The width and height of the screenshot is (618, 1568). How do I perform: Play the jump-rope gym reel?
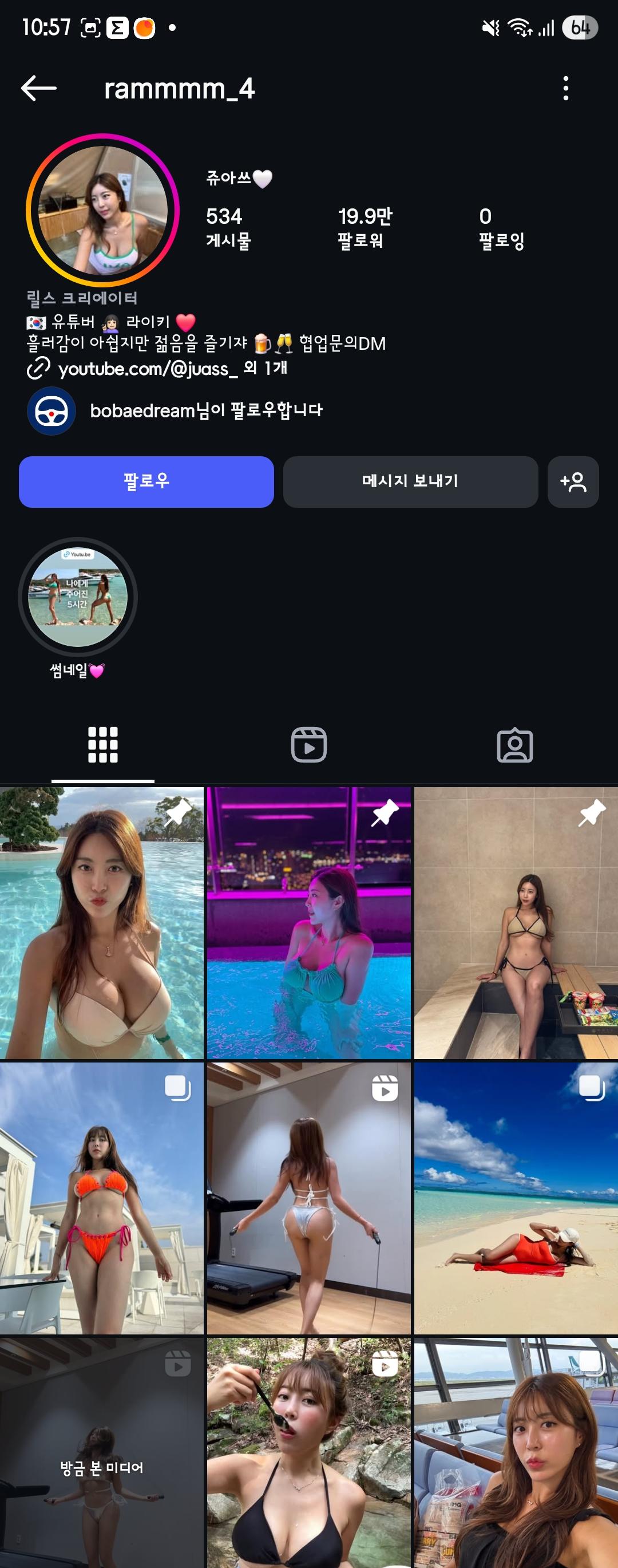pos(308,1198)
